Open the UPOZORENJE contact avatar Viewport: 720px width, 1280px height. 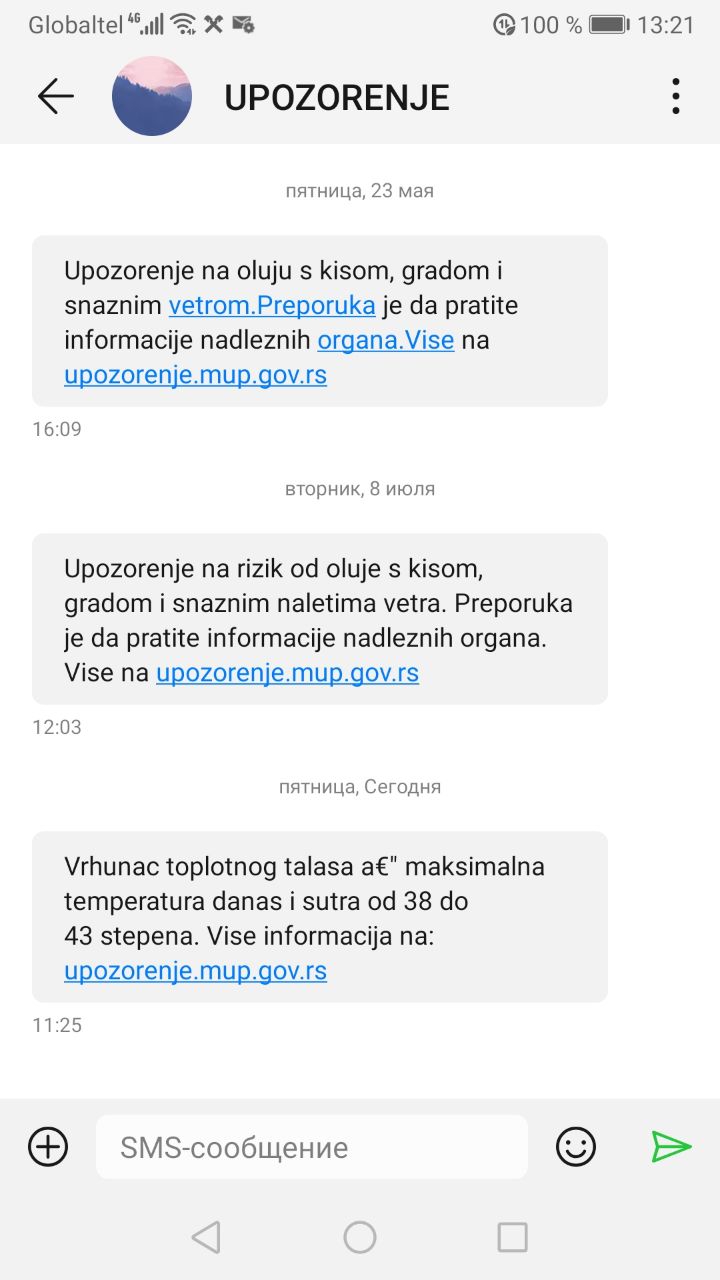pos(151,96)
